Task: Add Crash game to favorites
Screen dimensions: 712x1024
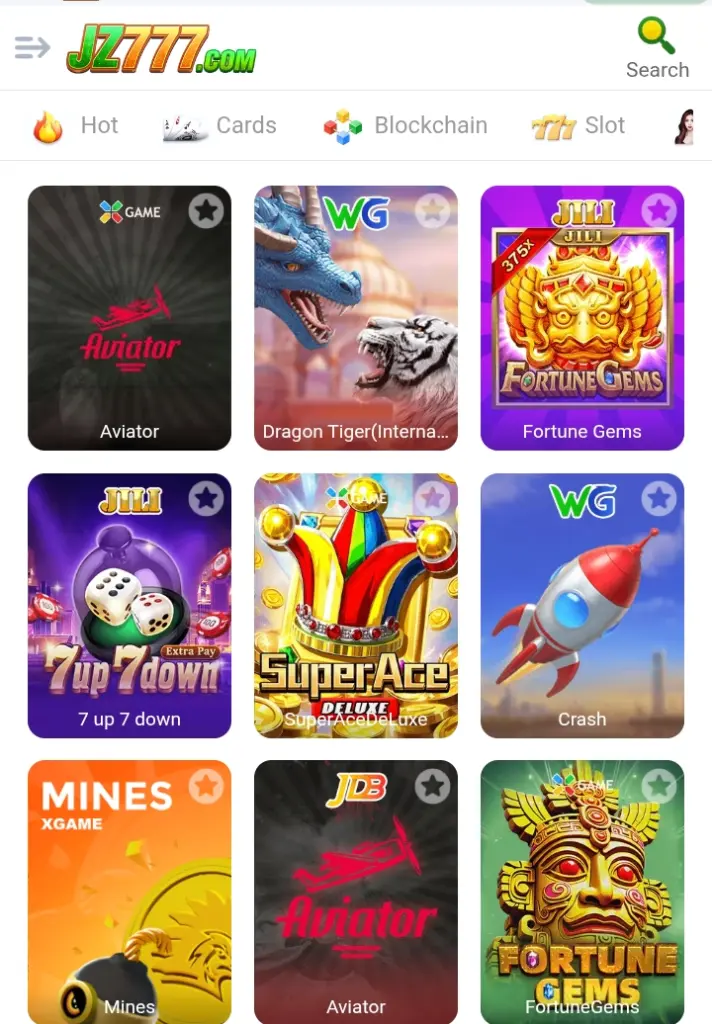Action: click(659, 498)
